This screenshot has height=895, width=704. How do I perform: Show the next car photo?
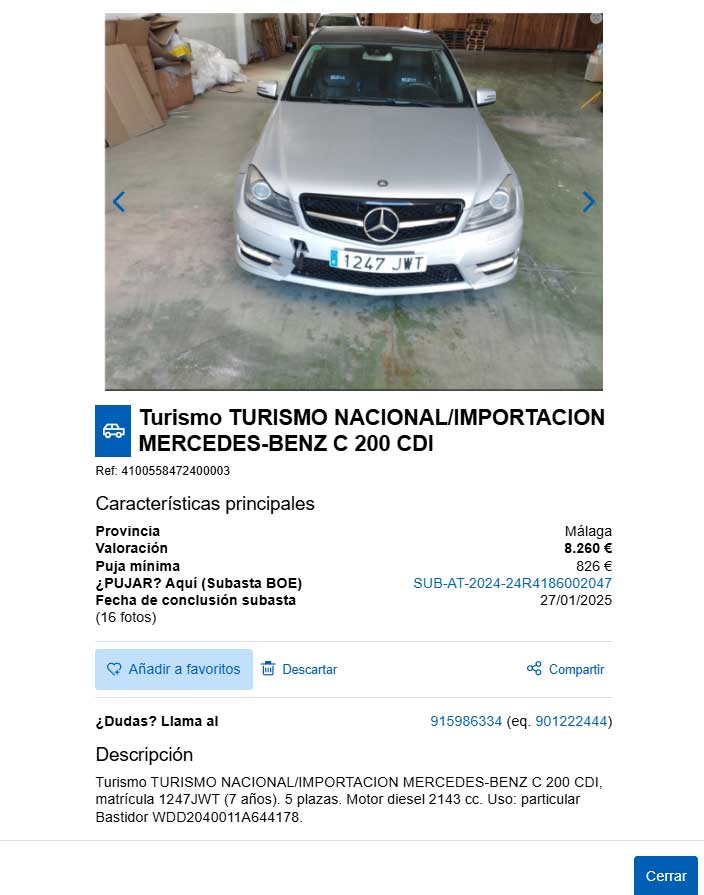(x=588, y=202)
